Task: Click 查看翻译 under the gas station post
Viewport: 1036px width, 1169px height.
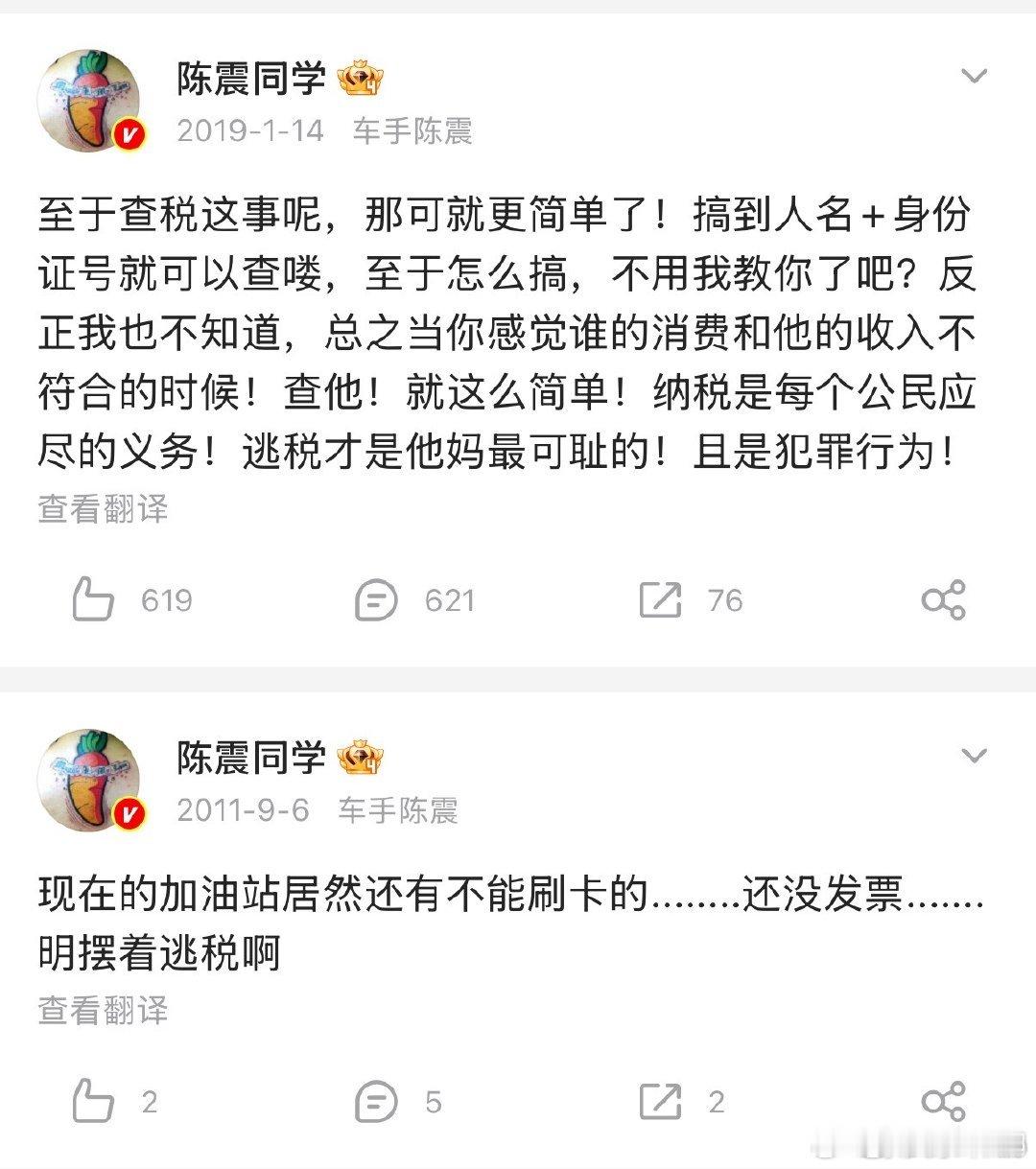Action: 101,1010
